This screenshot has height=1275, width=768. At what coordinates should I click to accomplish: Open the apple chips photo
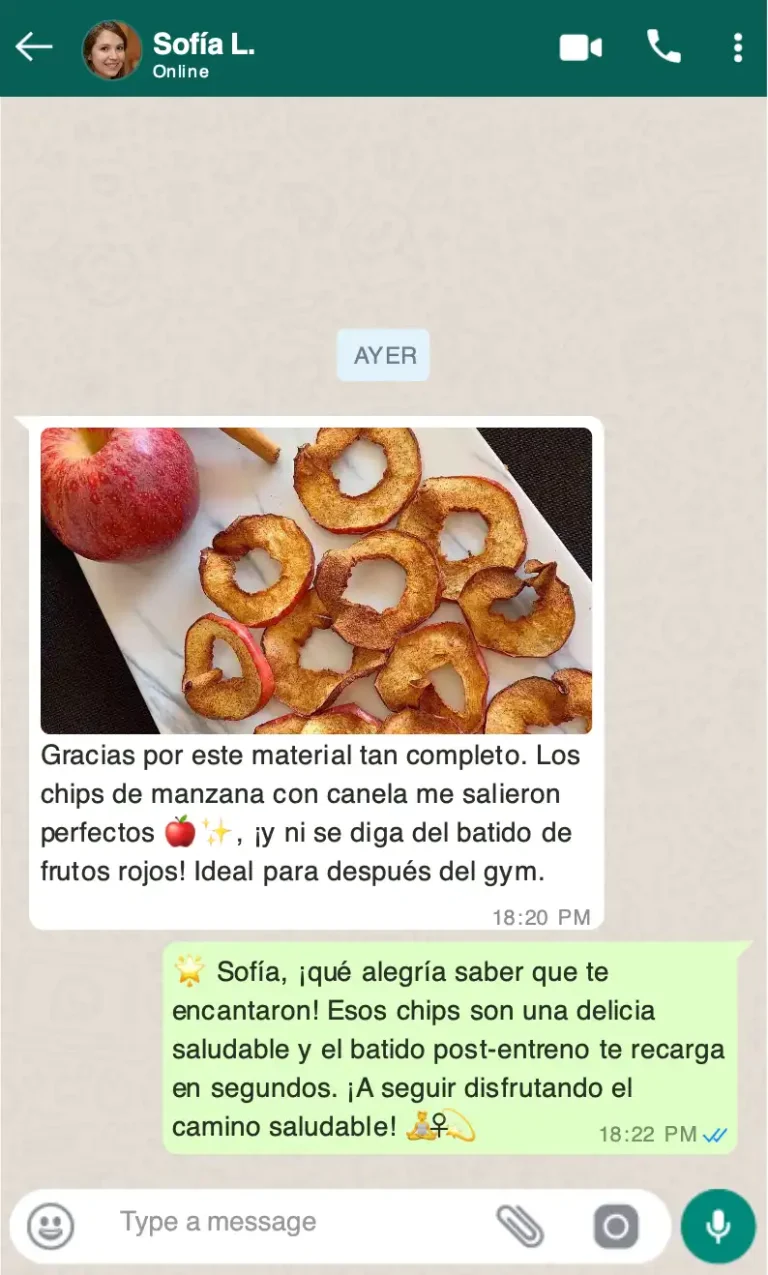[316, 580]
